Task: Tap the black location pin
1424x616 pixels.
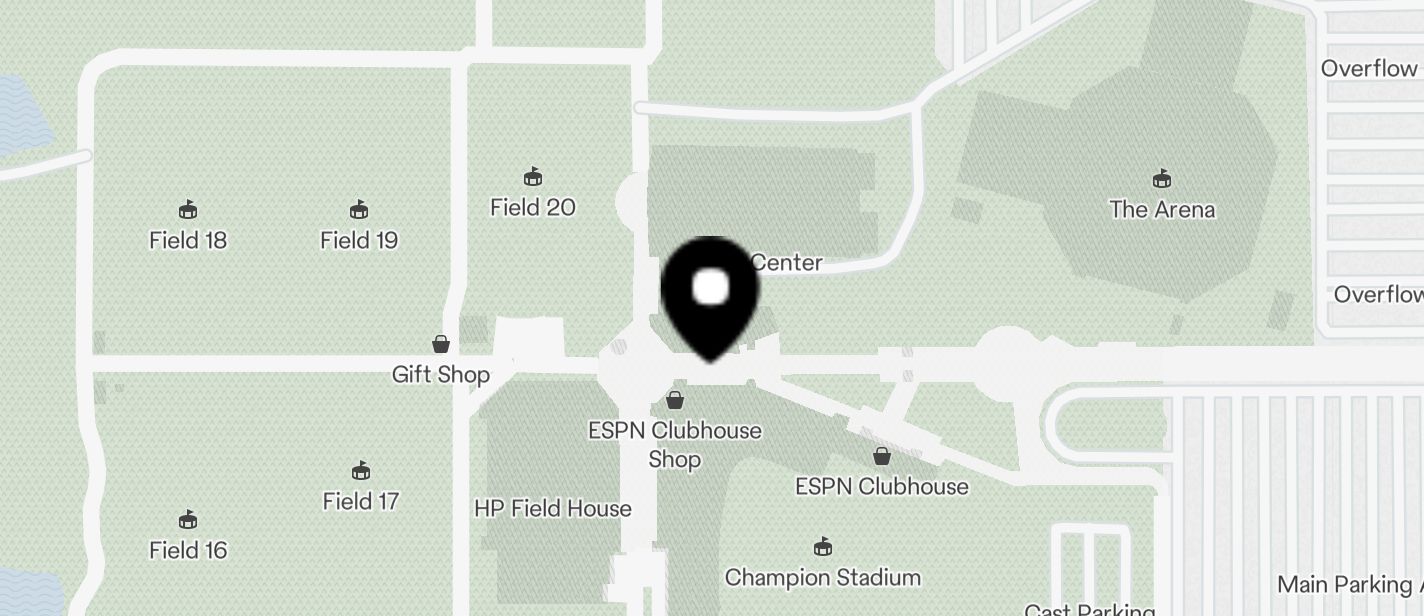Action: pyautogui.click(x=711, y=293)
